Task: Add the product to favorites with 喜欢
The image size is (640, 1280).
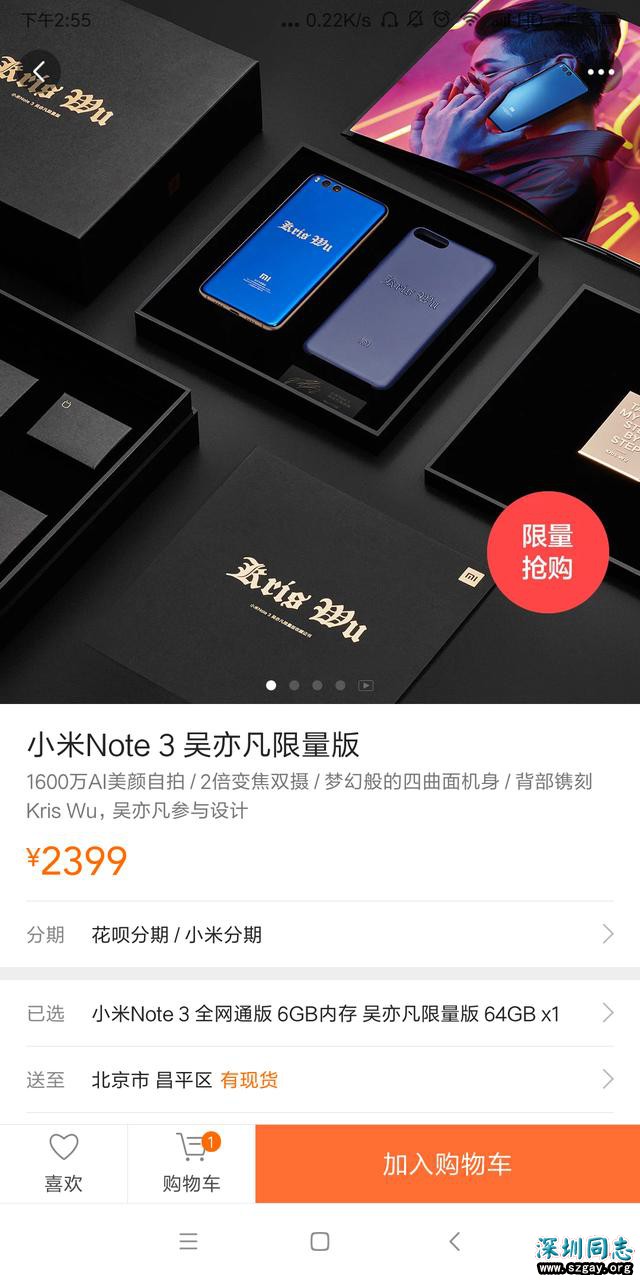Action: pyautogui.click(x=63, y=1163)
